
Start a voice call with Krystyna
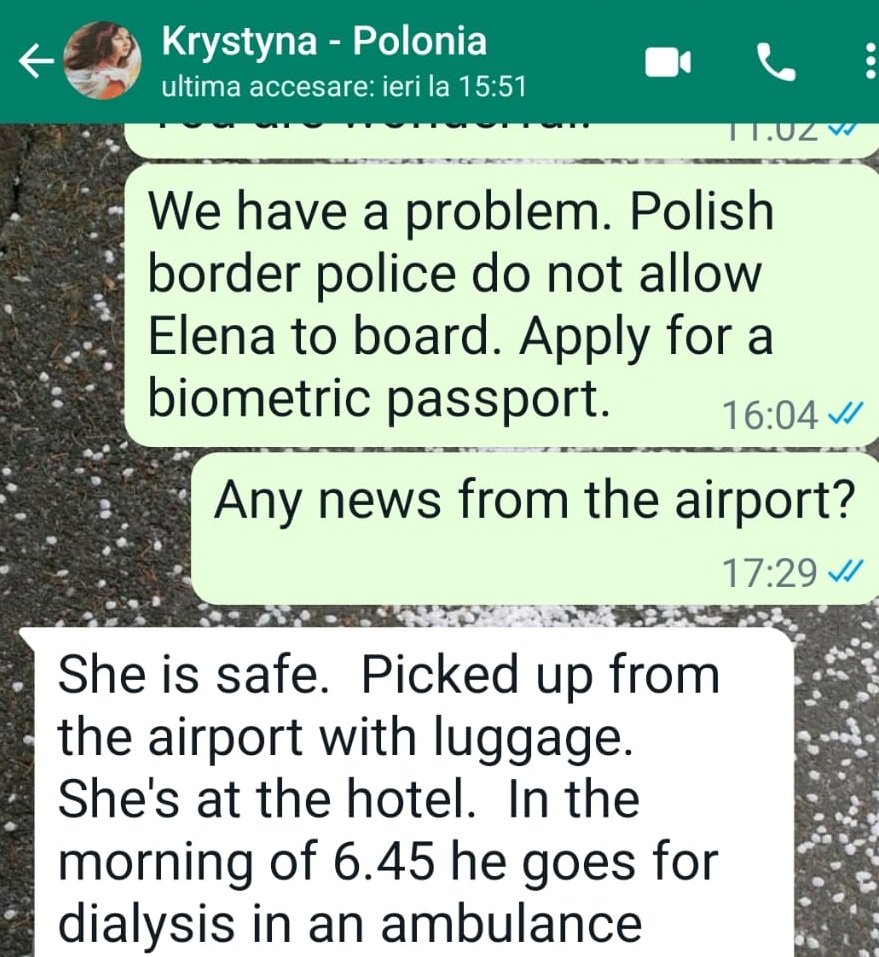coord(777,64)
